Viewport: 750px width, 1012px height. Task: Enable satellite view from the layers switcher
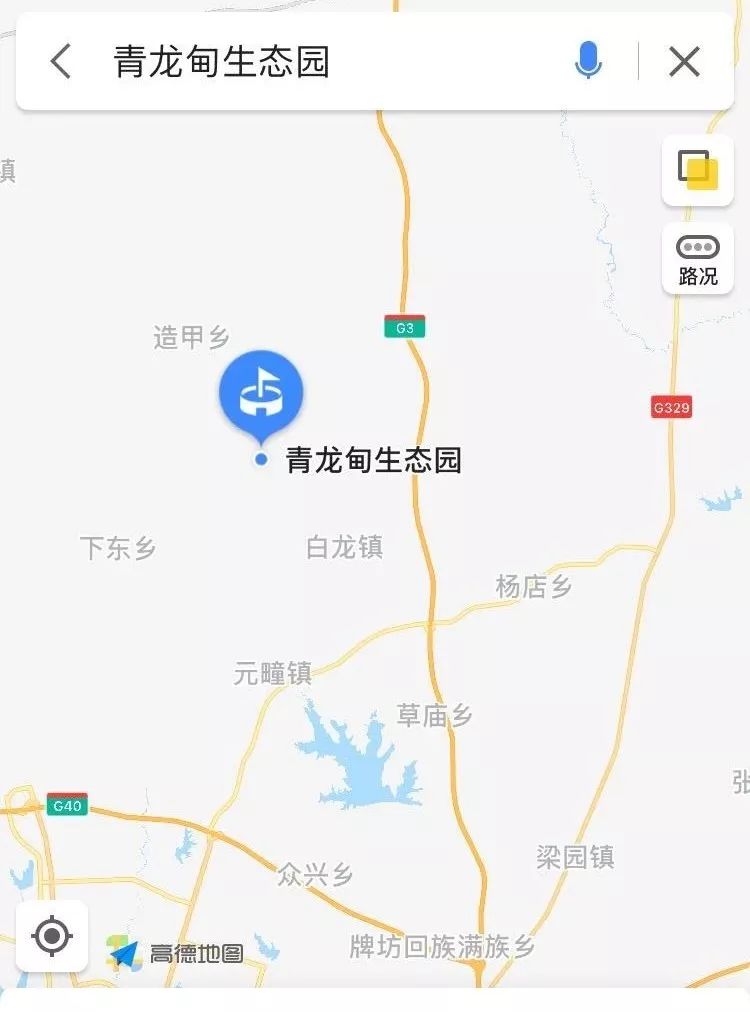coord(698,170)
